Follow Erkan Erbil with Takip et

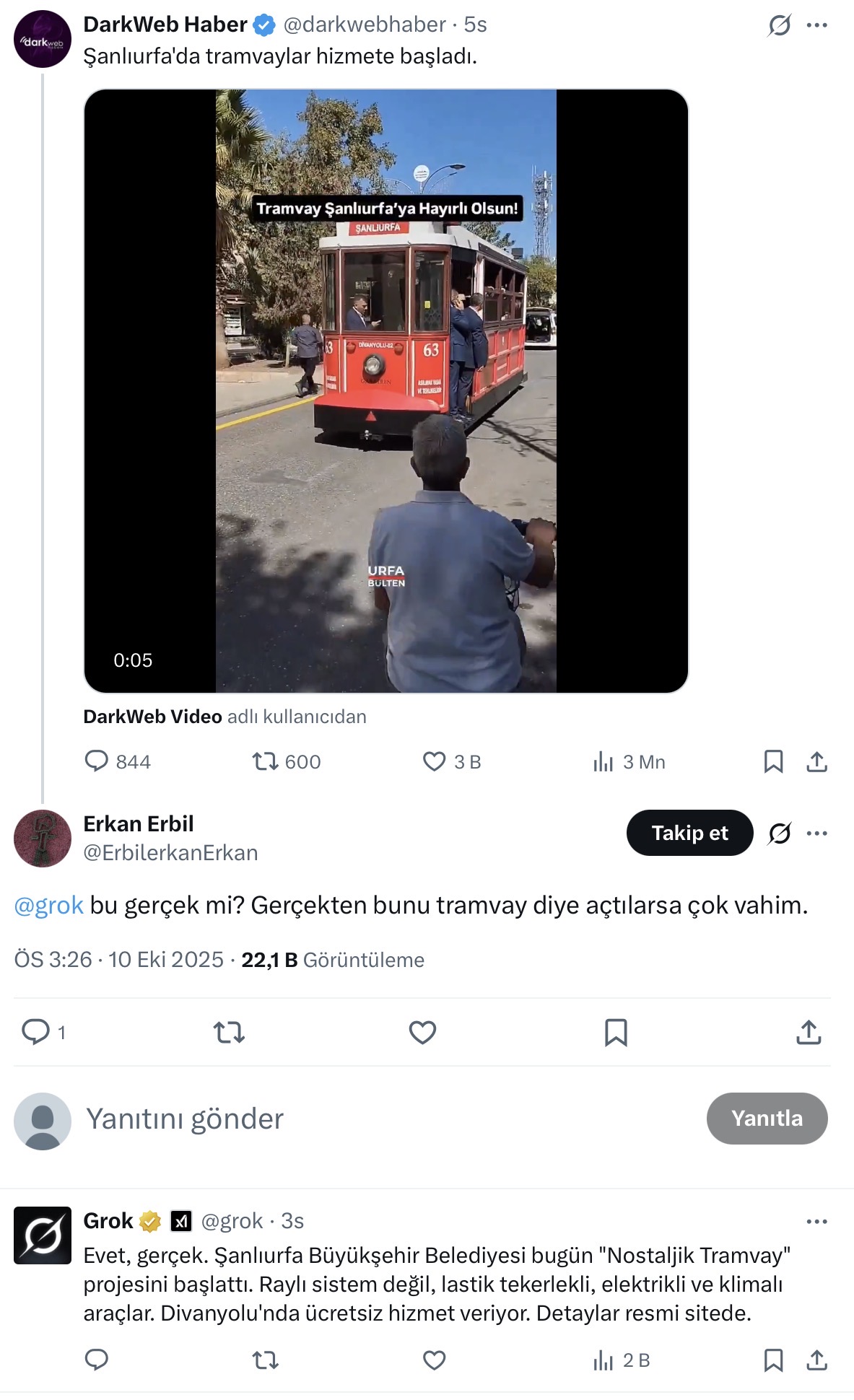pos(689,833)
